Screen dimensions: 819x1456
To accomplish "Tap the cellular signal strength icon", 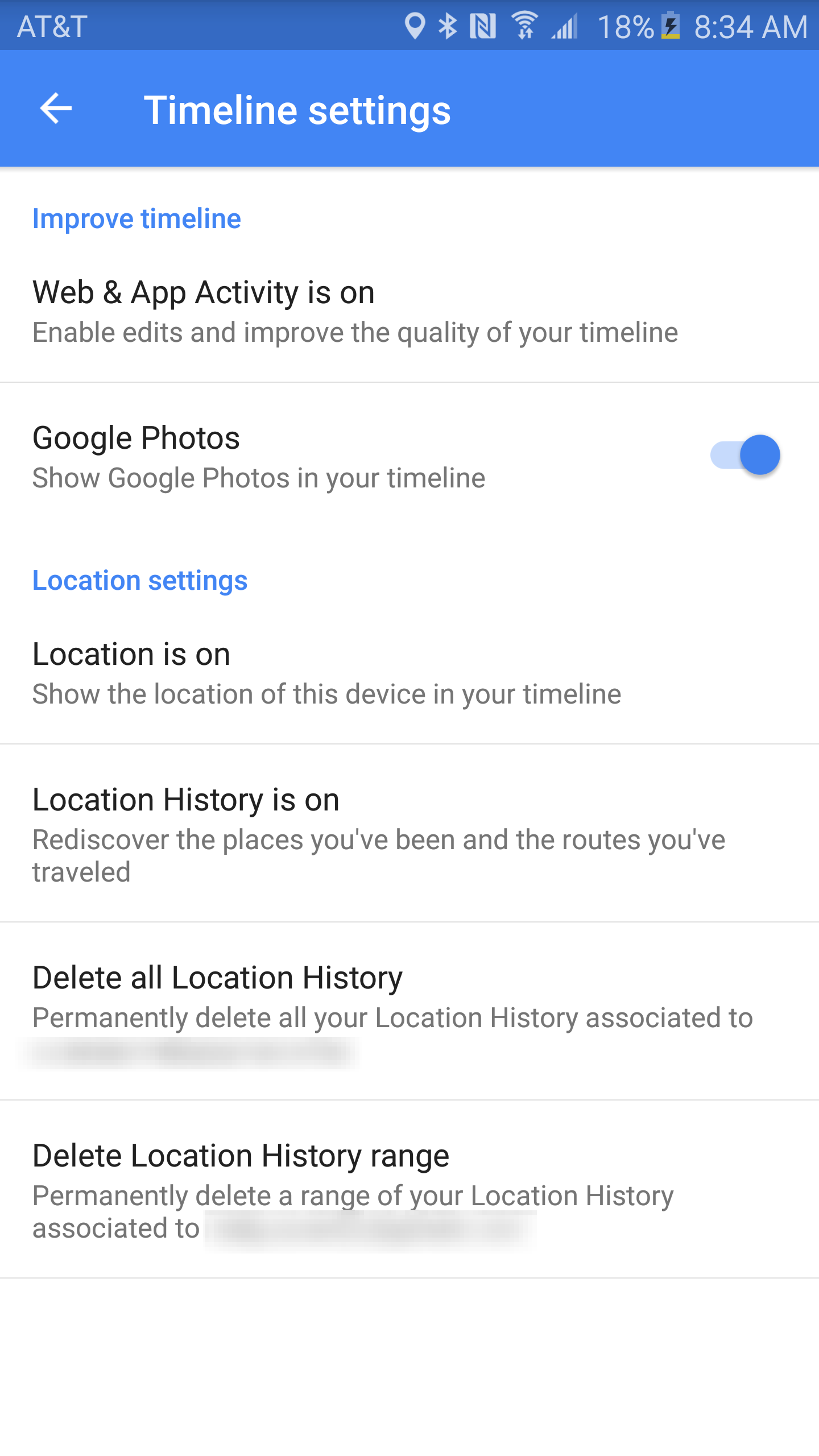I will coord(564,25).
